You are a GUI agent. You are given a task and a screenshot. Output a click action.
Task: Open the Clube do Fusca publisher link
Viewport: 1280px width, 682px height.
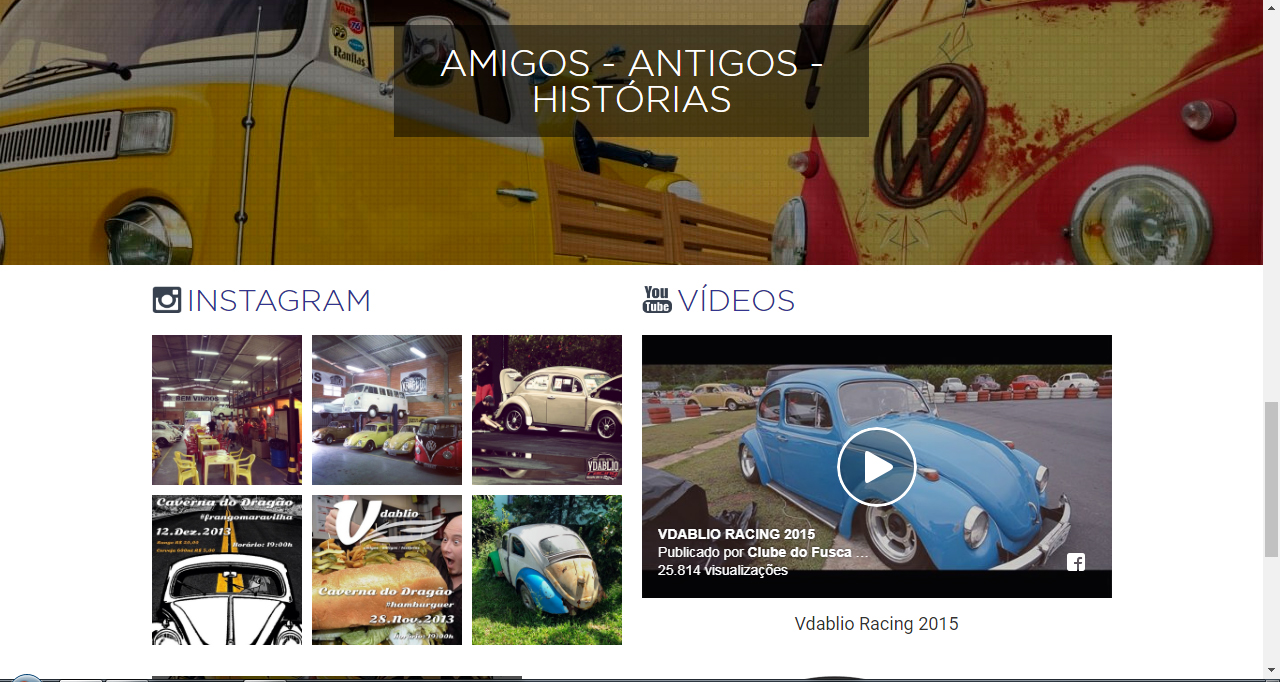(x=806, y=552)
